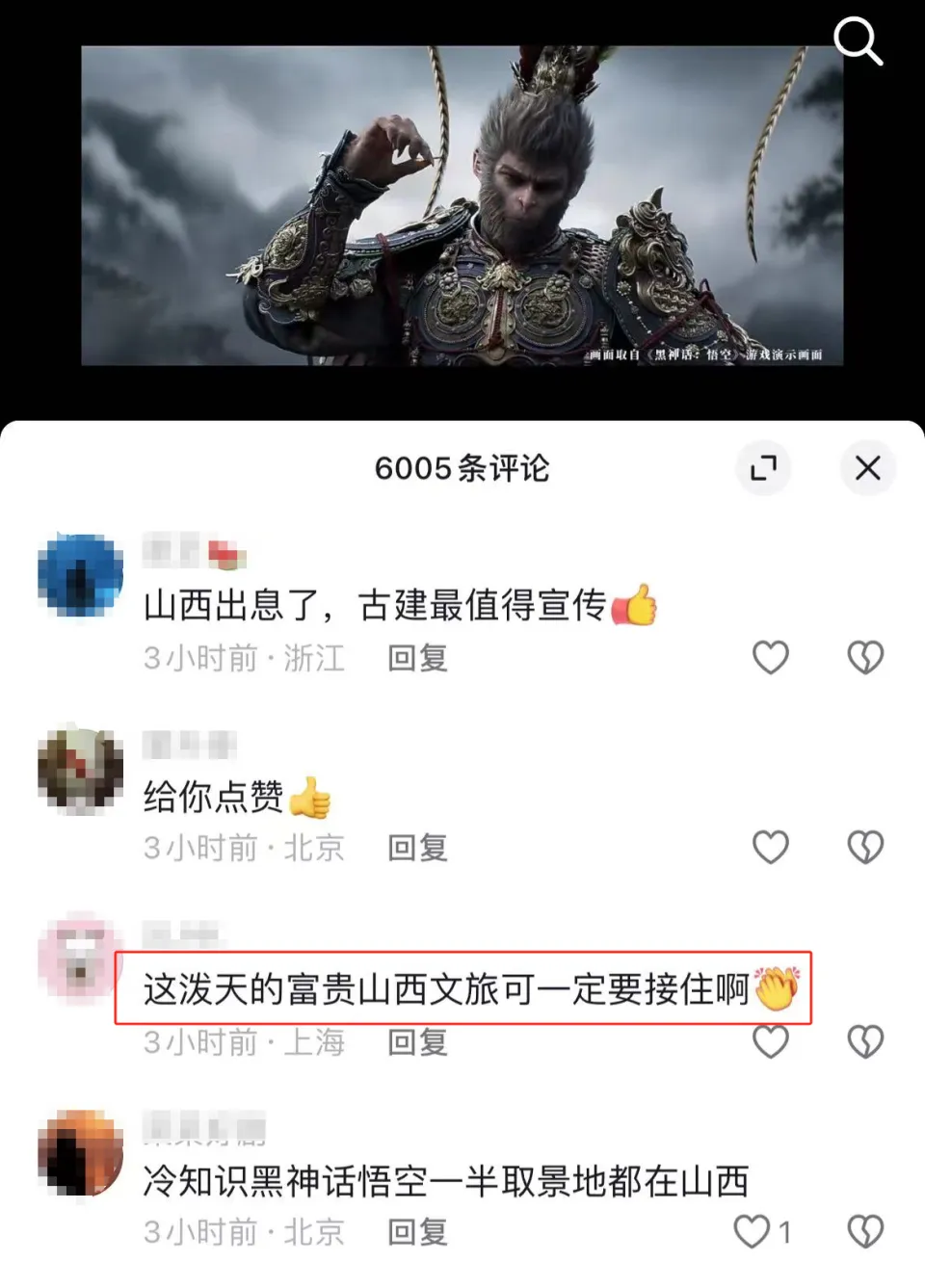Screen dimensions: 925x1288
Task: Reply to the comment from 上海
Action: [x=417, y=1042]
